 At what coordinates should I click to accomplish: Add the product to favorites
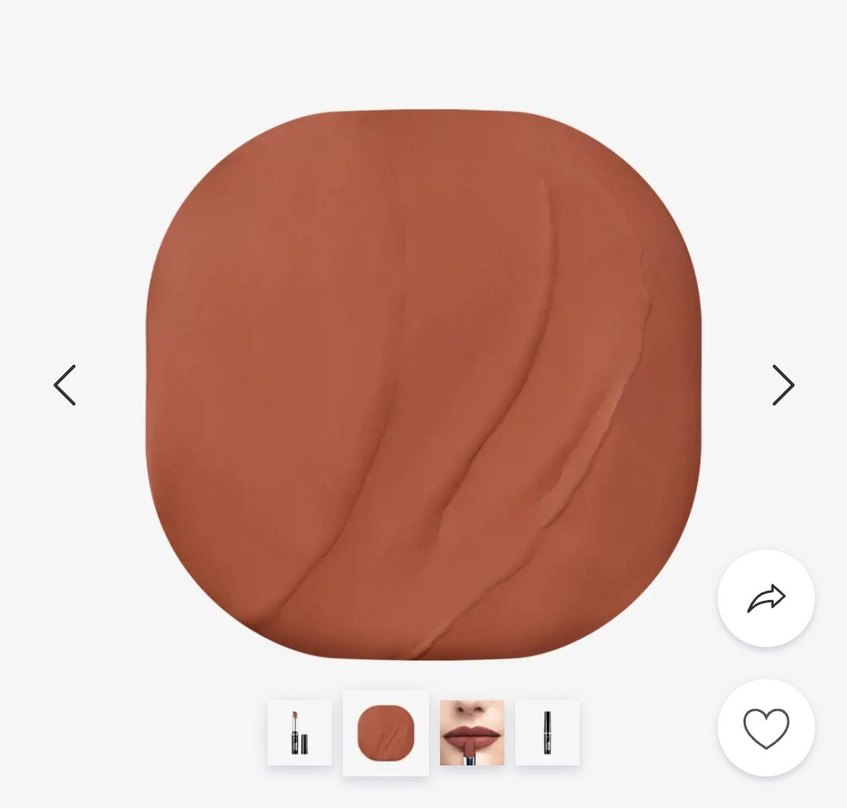pos(766,728)
